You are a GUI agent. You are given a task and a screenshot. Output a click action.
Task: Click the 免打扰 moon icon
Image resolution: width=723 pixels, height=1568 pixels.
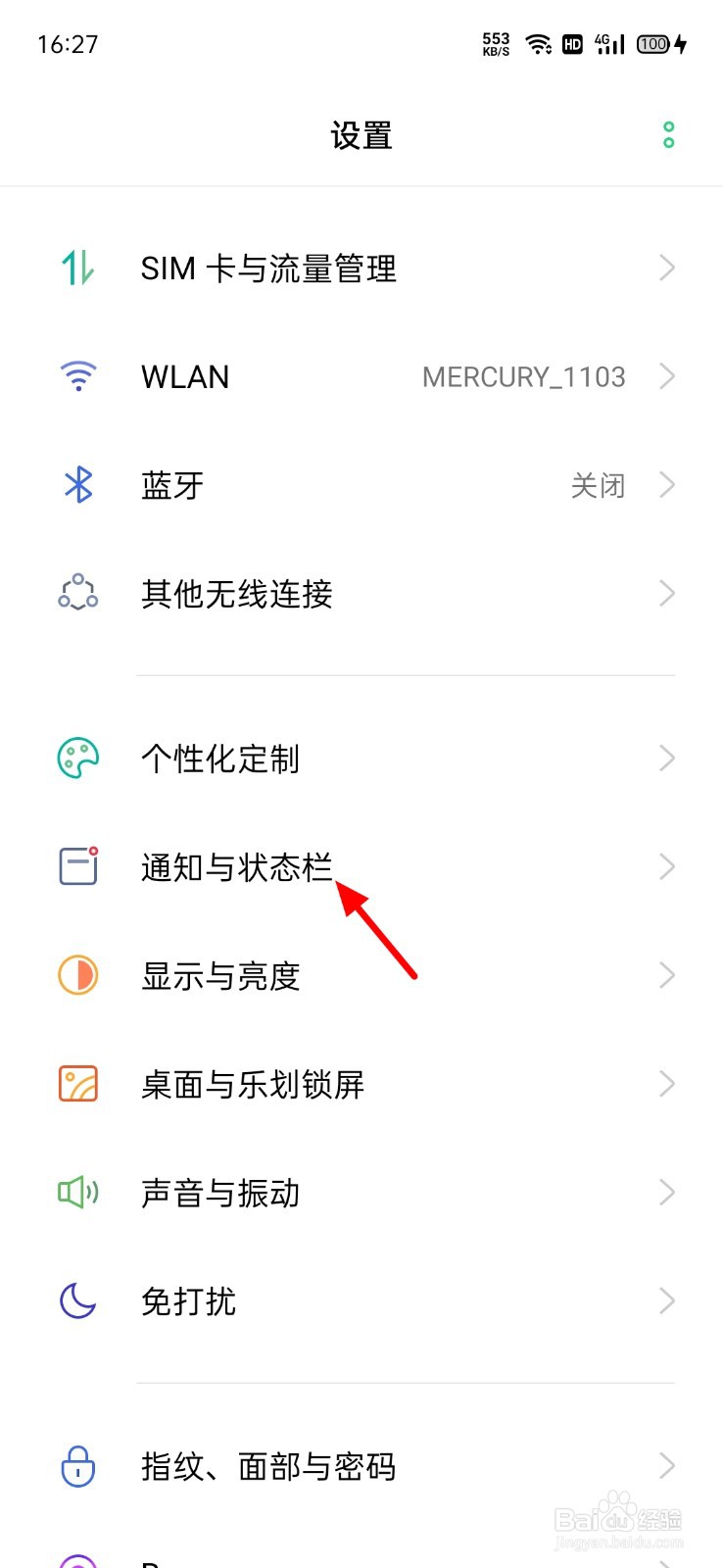[x=77, y=1301]
